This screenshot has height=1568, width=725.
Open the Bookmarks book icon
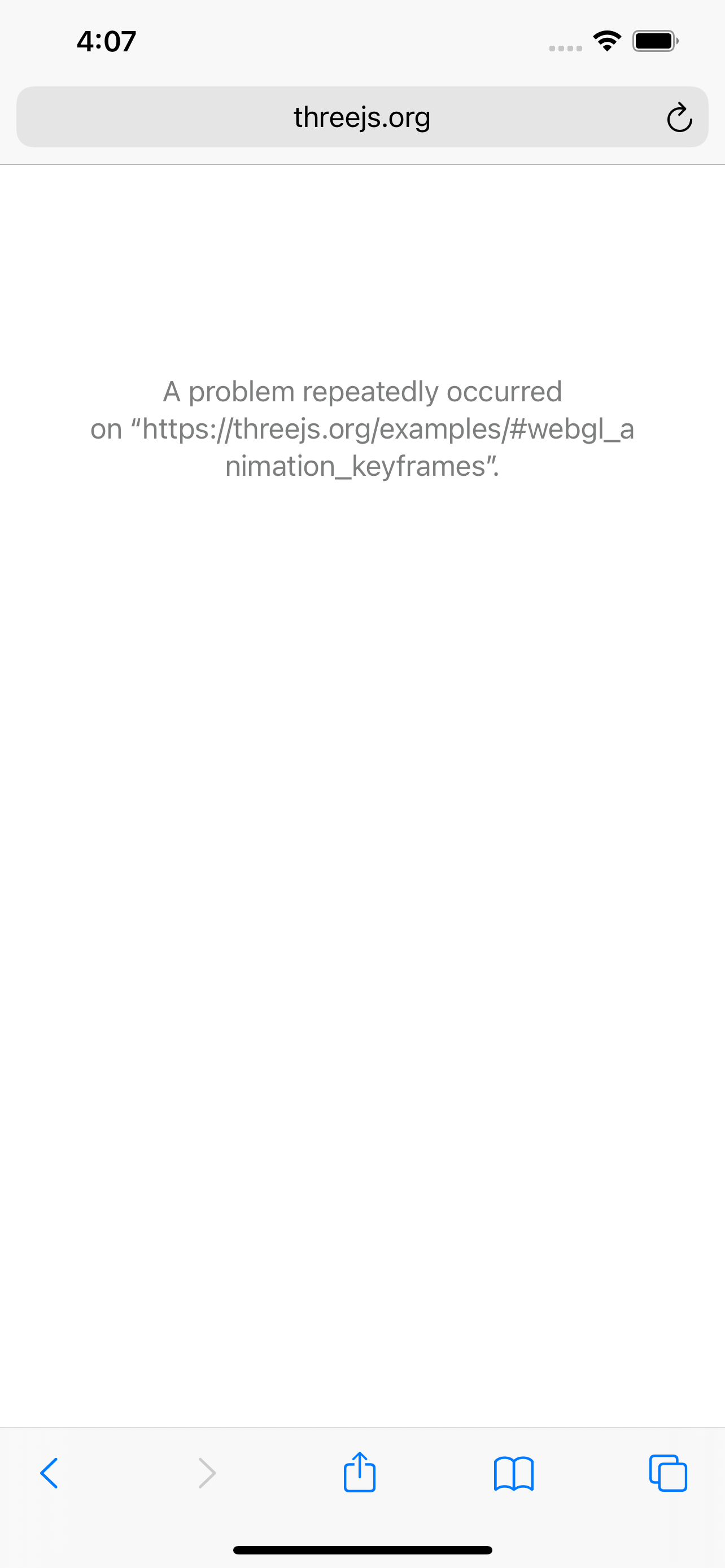514,1474
